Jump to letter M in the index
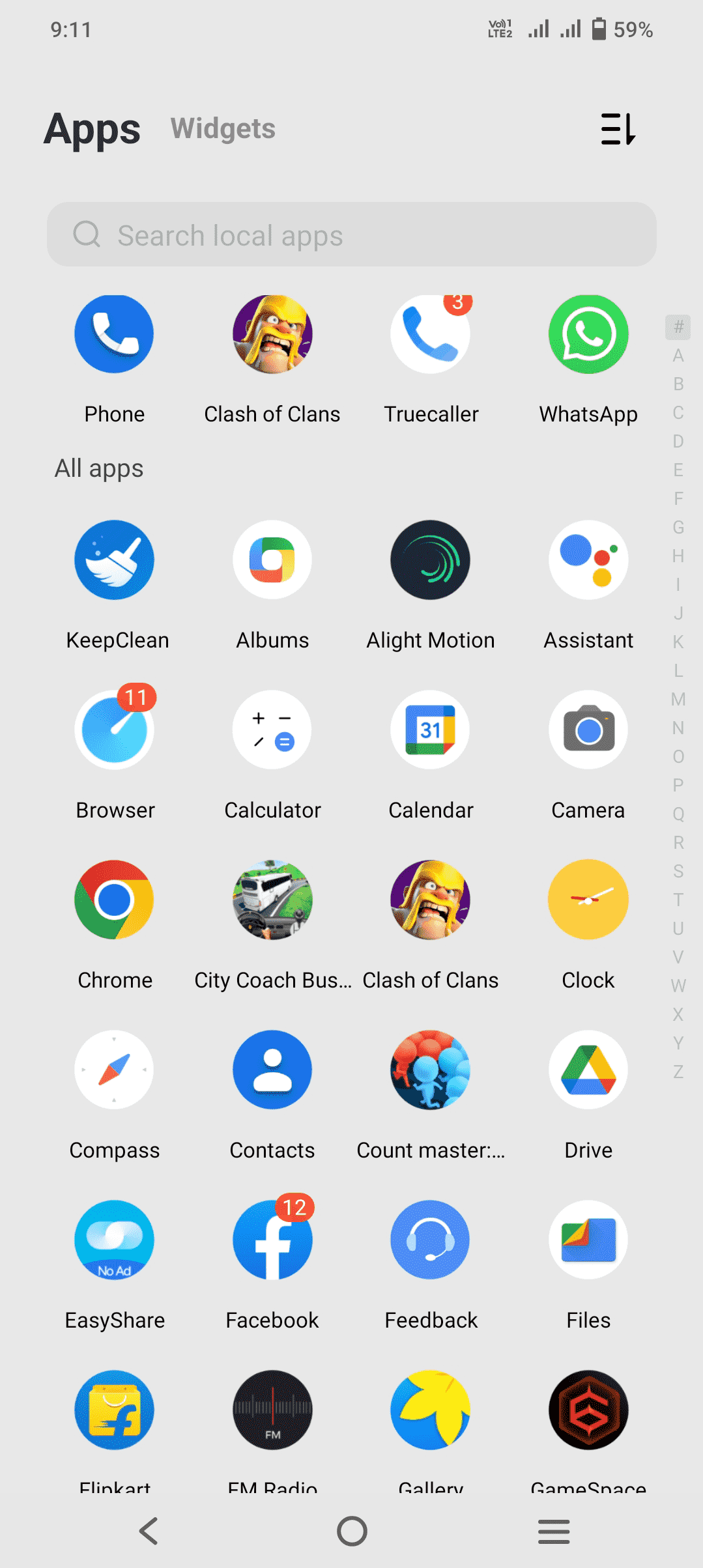This screenshot has height=1568, width=703. click(x=678, y=699)
